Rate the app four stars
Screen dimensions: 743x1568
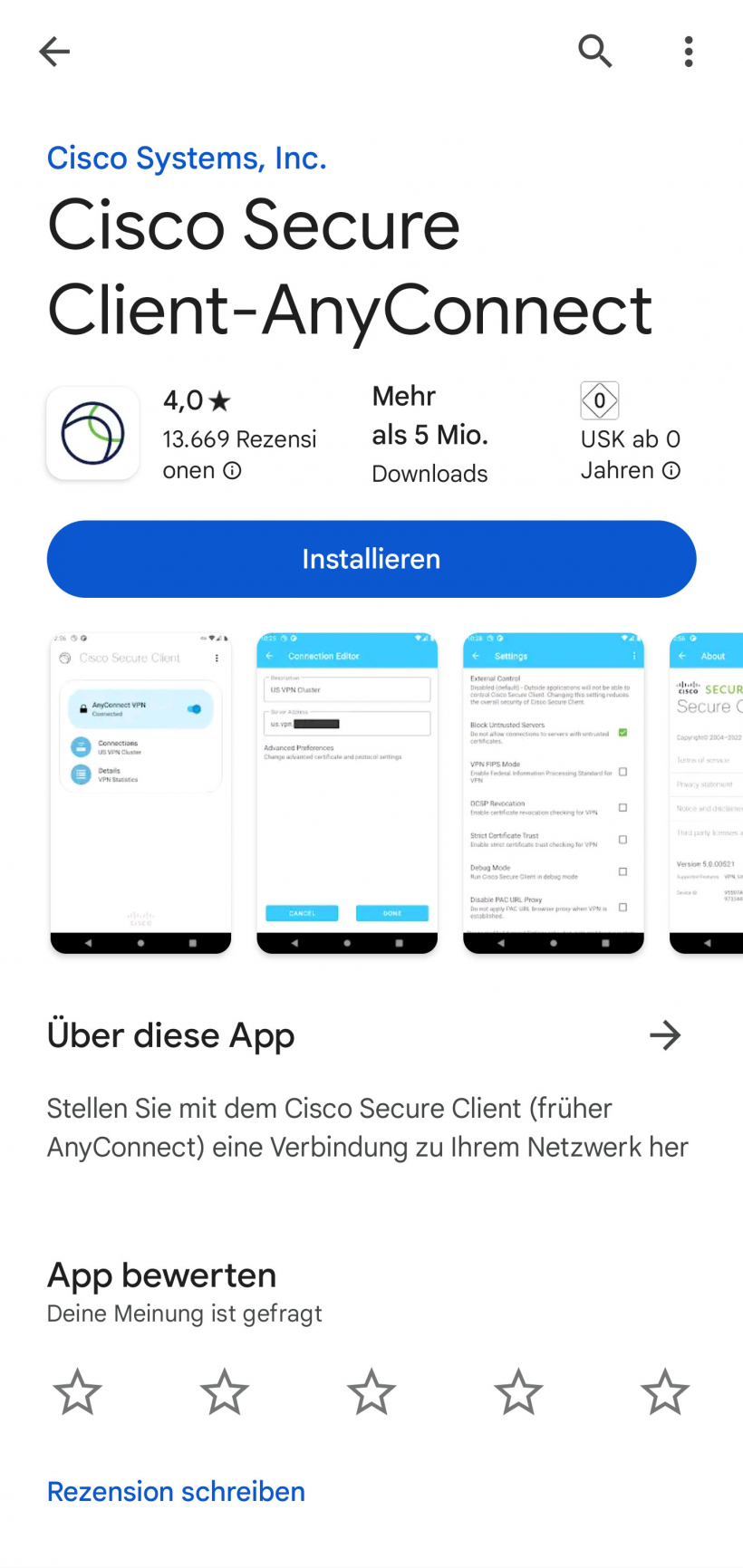pos(518,1392)
